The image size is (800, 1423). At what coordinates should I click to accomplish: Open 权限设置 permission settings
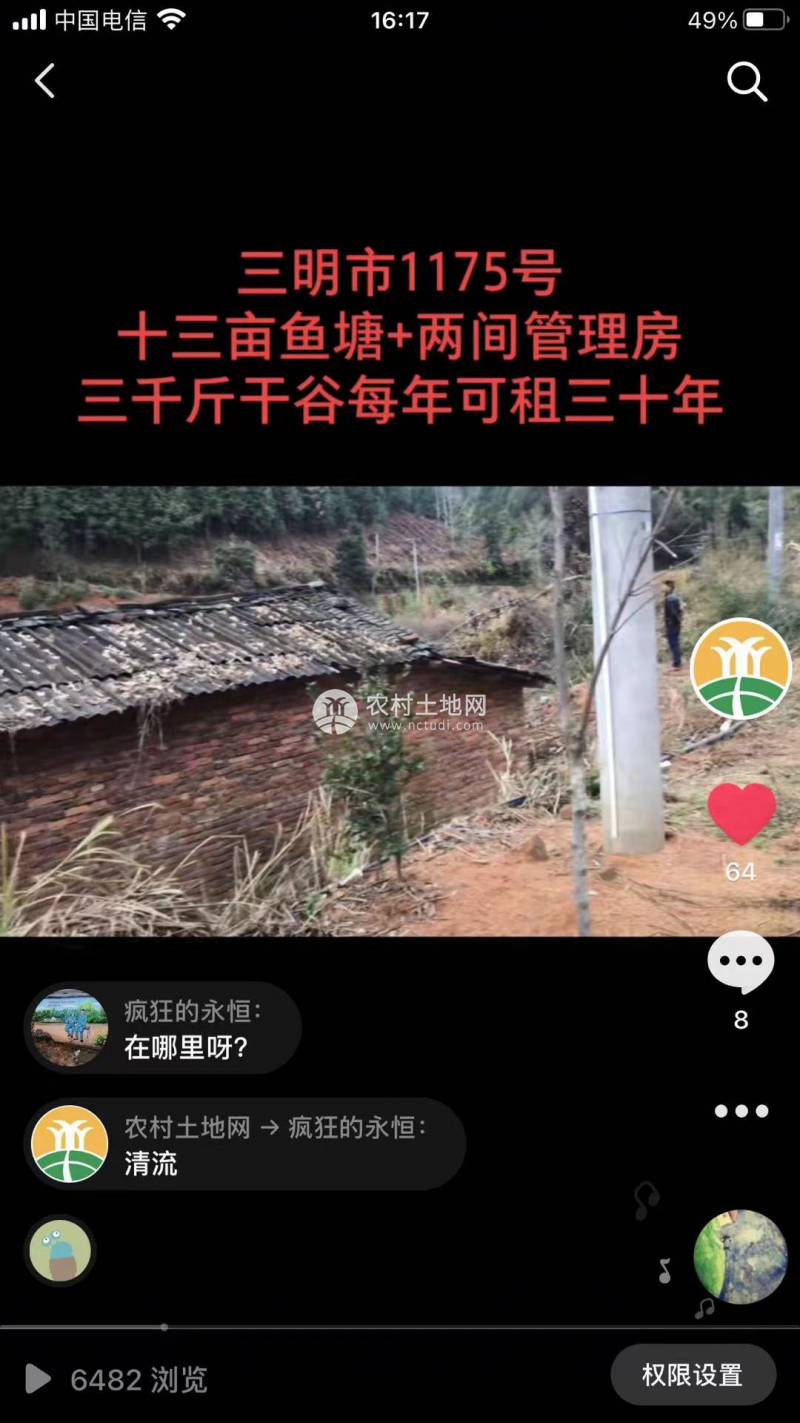pyautogui.click(x=692, y=1375)
